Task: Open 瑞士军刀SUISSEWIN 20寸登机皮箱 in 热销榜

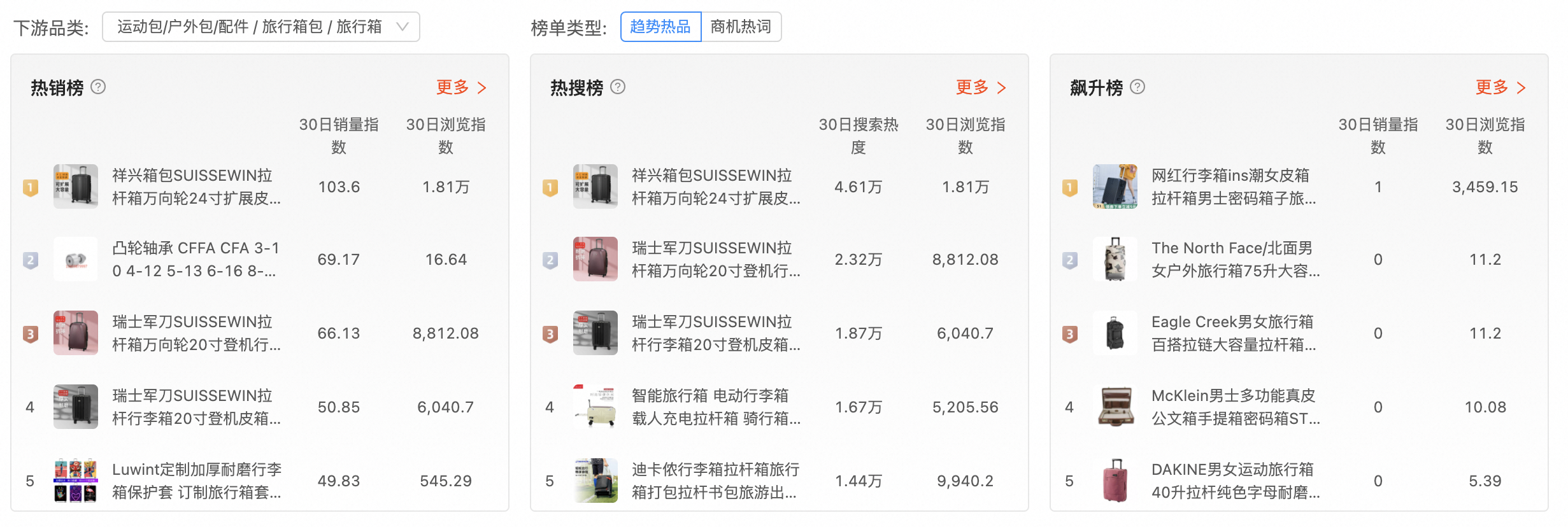Action: pyautogui.click(x=196, y=407)
